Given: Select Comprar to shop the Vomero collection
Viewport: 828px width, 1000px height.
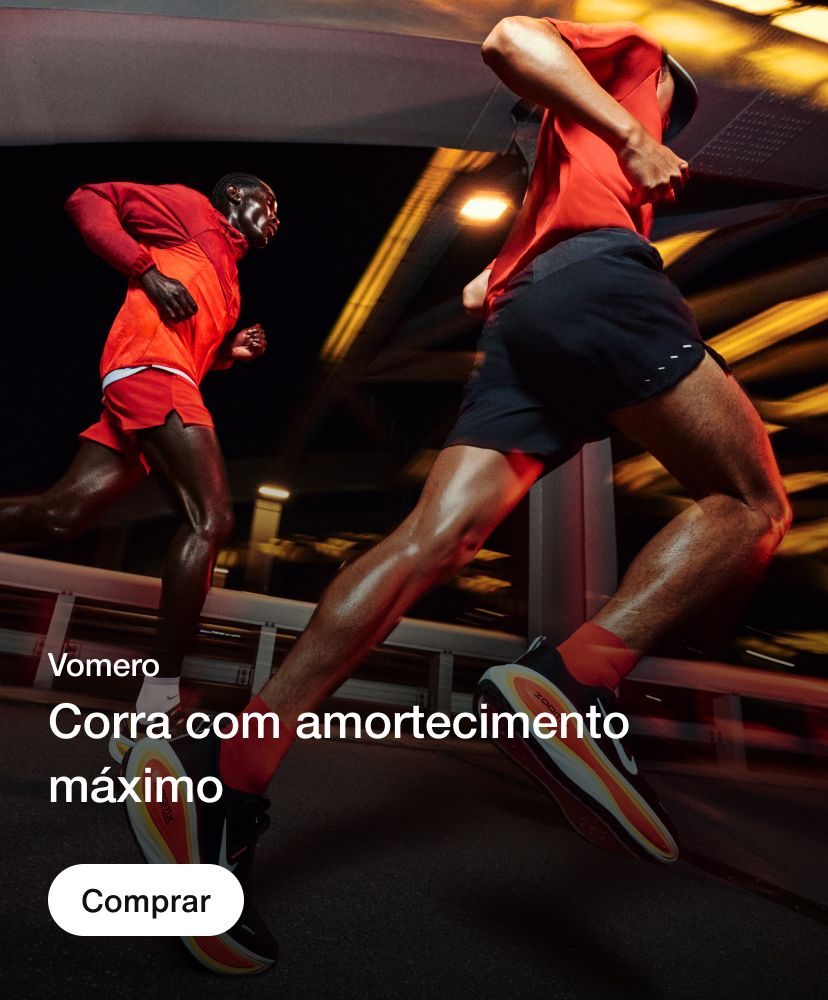Looking at the screenshot, I should coord(145,900).
